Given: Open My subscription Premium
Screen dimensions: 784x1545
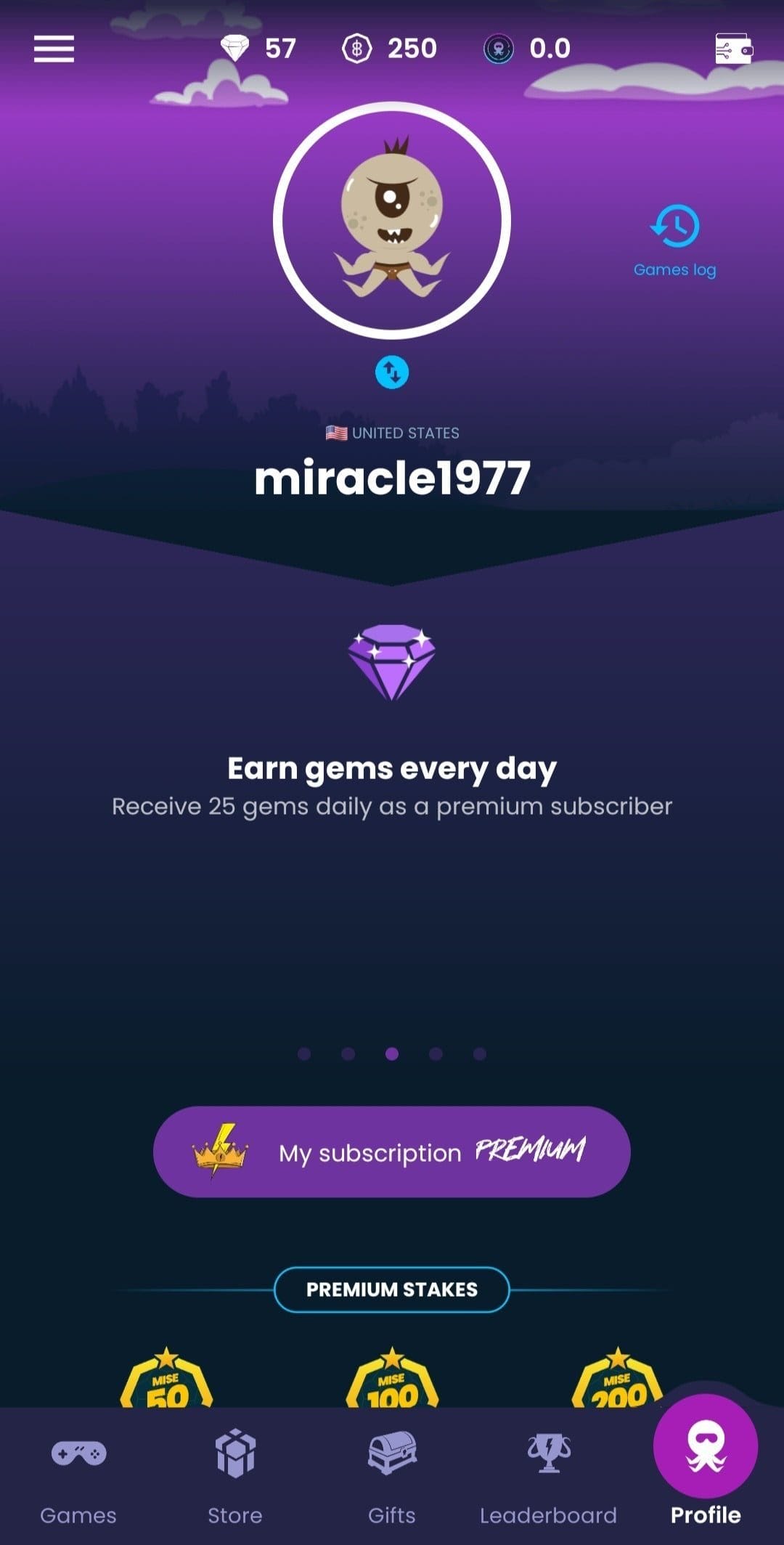Looking at the screenshot, I should [392, 1151].
